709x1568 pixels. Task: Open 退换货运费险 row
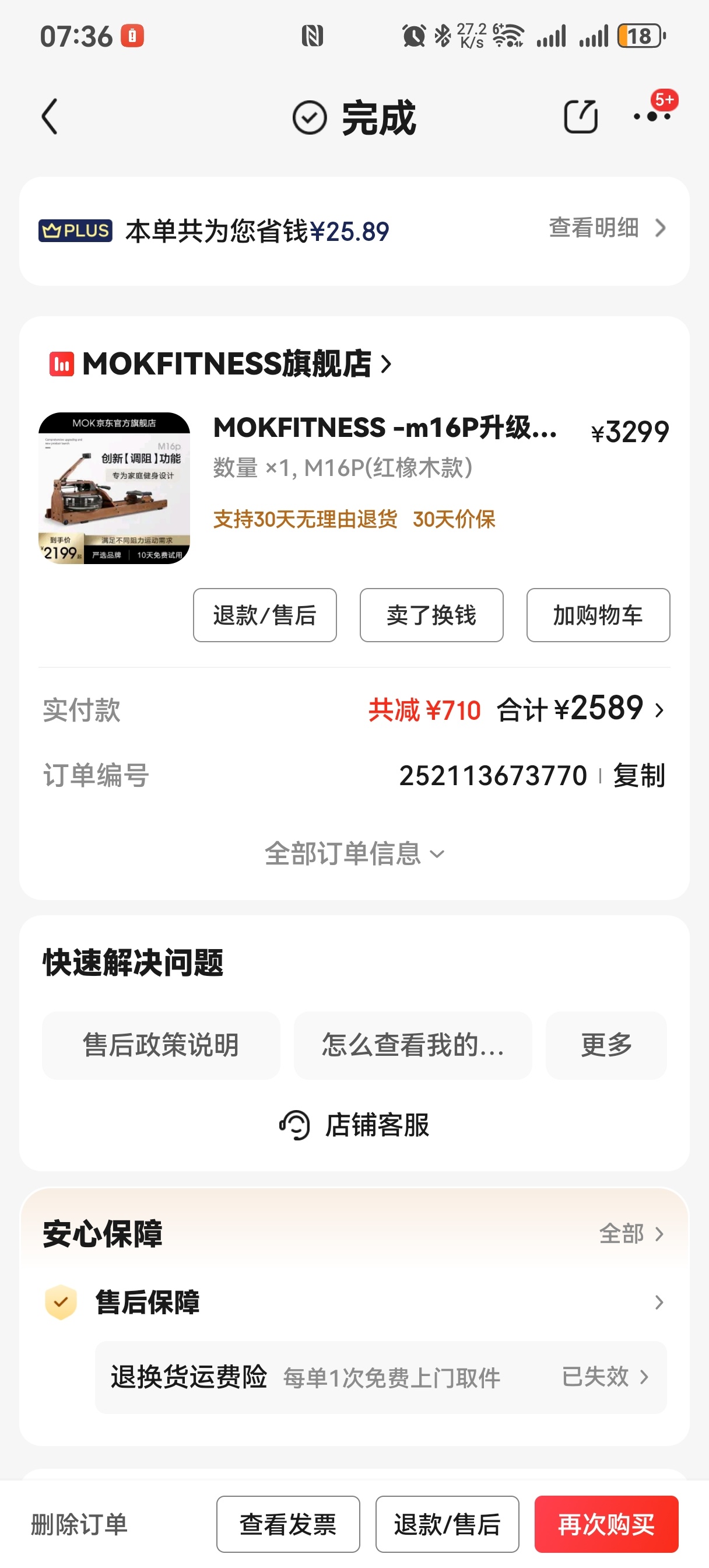[380, 1377]
